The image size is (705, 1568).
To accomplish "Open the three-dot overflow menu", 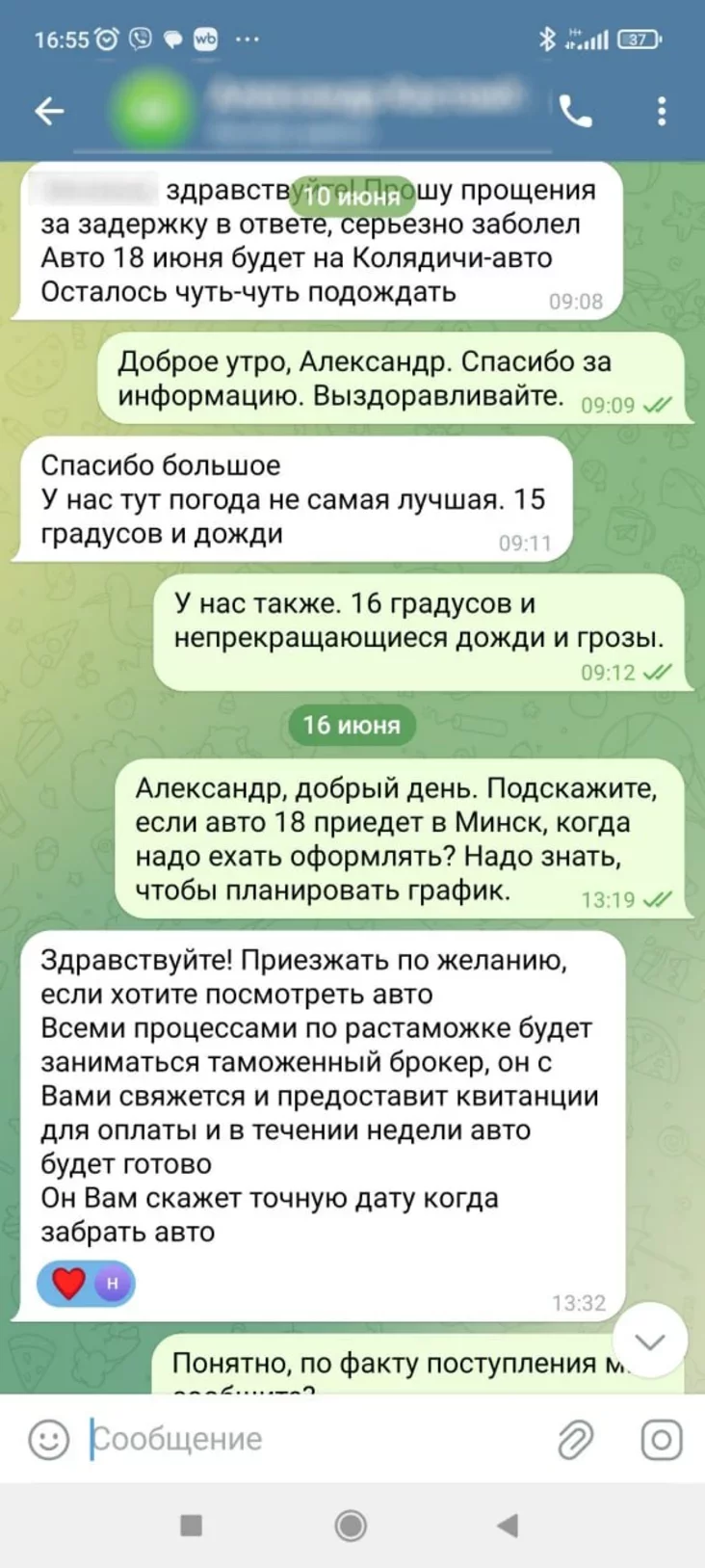I will tap(662, 112).
